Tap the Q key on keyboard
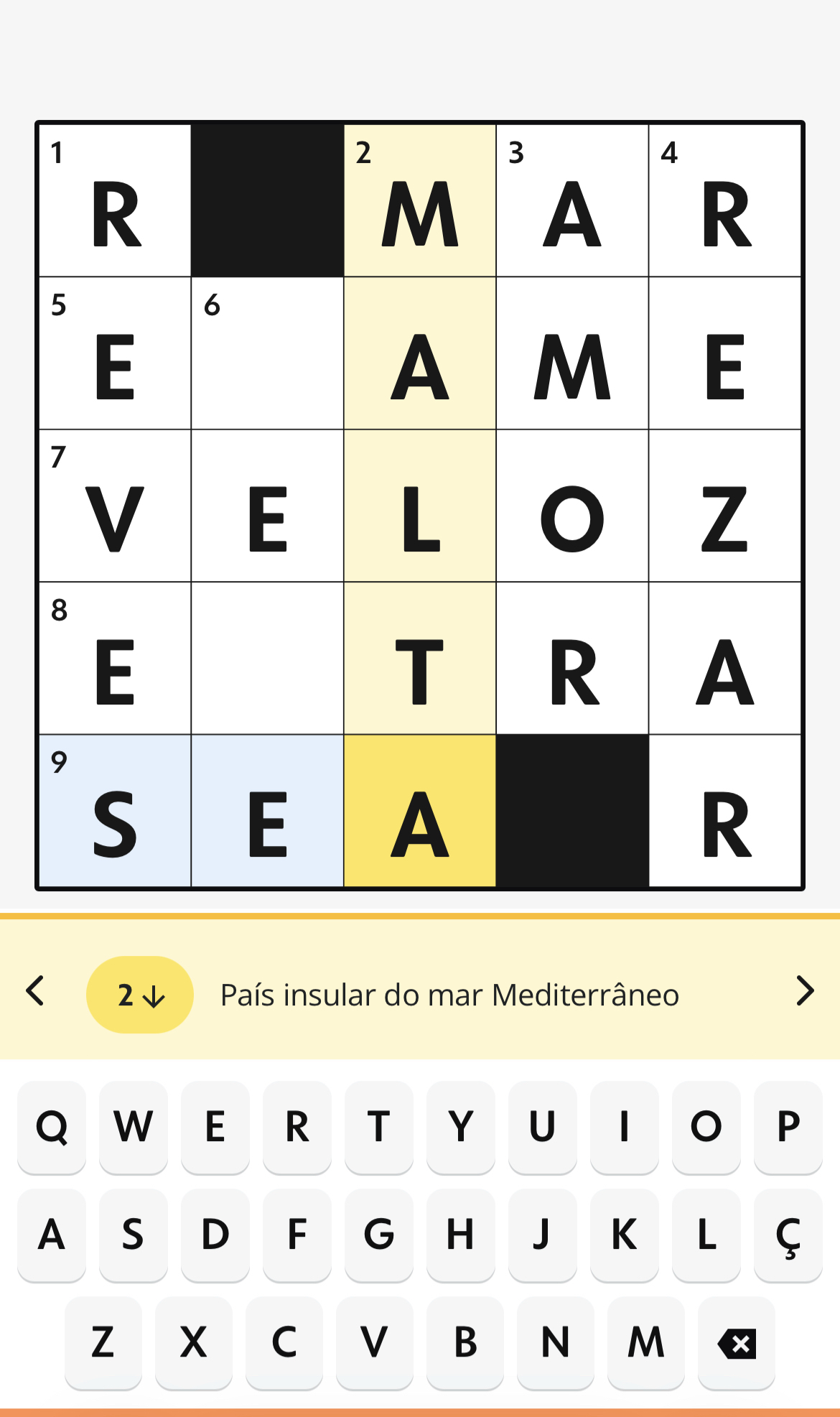 [52, 1127]
